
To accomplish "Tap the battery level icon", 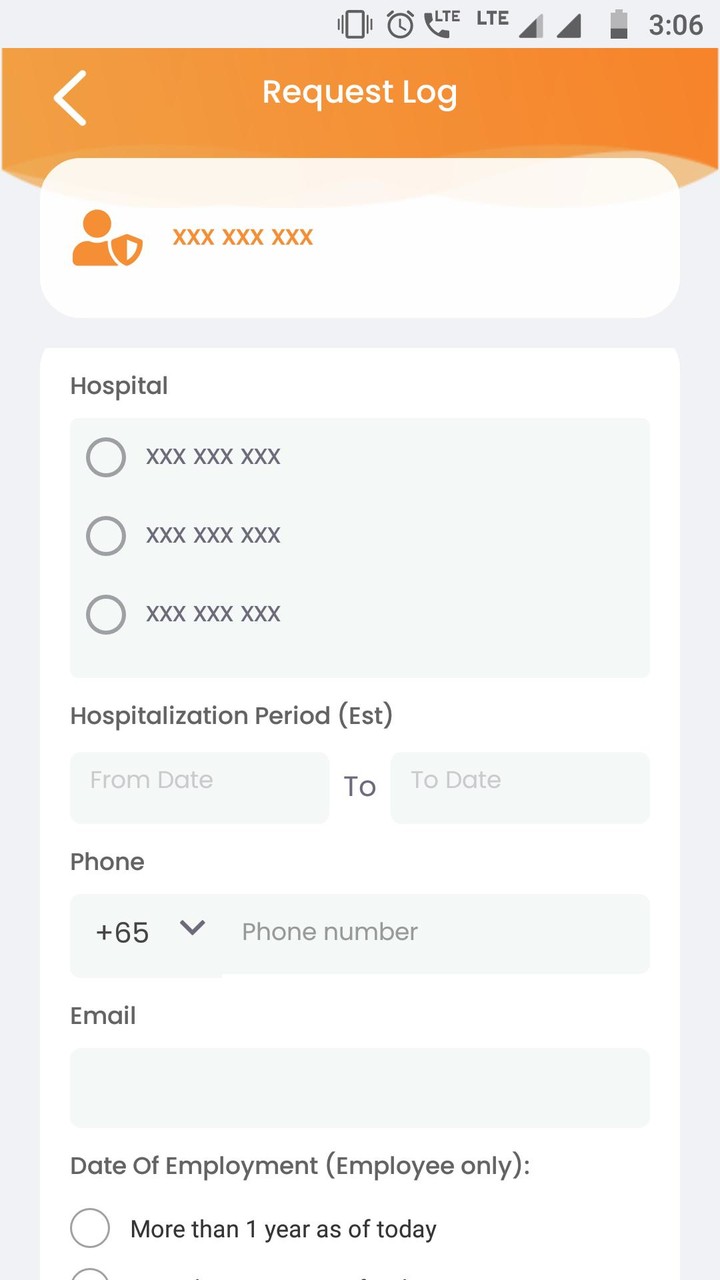I will click(x=618, y=22).
